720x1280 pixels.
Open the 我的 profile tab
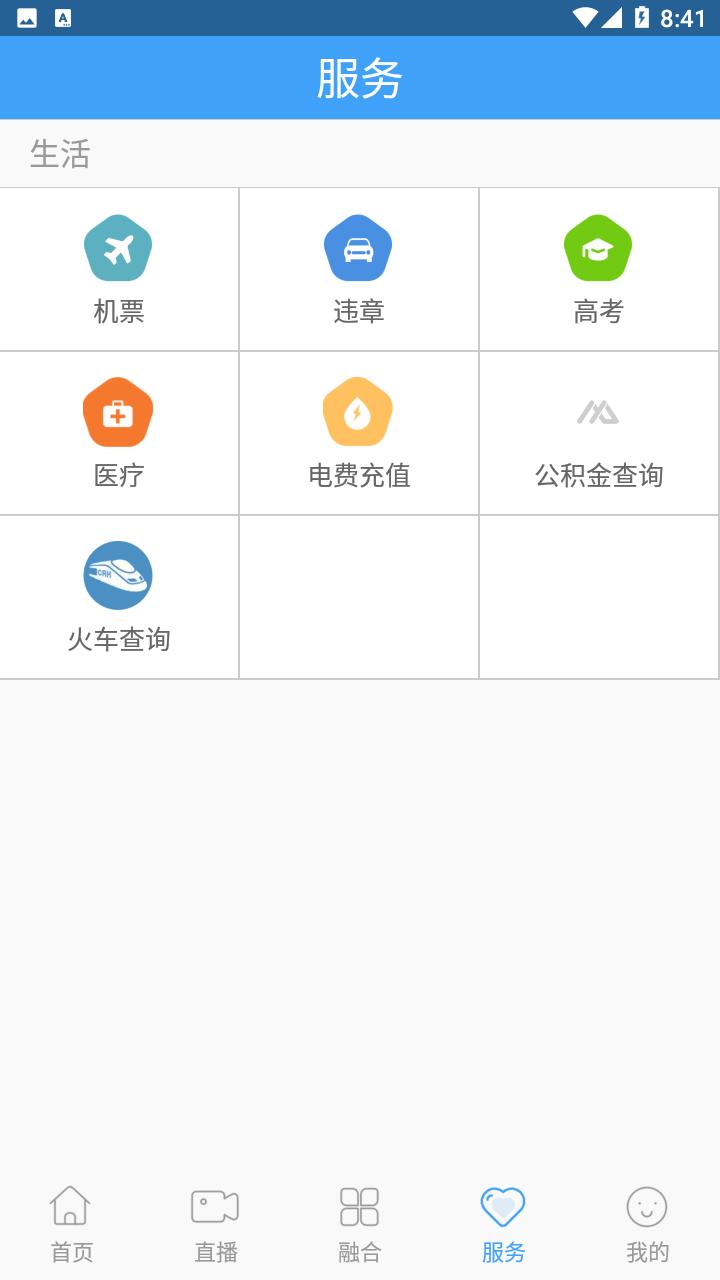coord(647,1224)
